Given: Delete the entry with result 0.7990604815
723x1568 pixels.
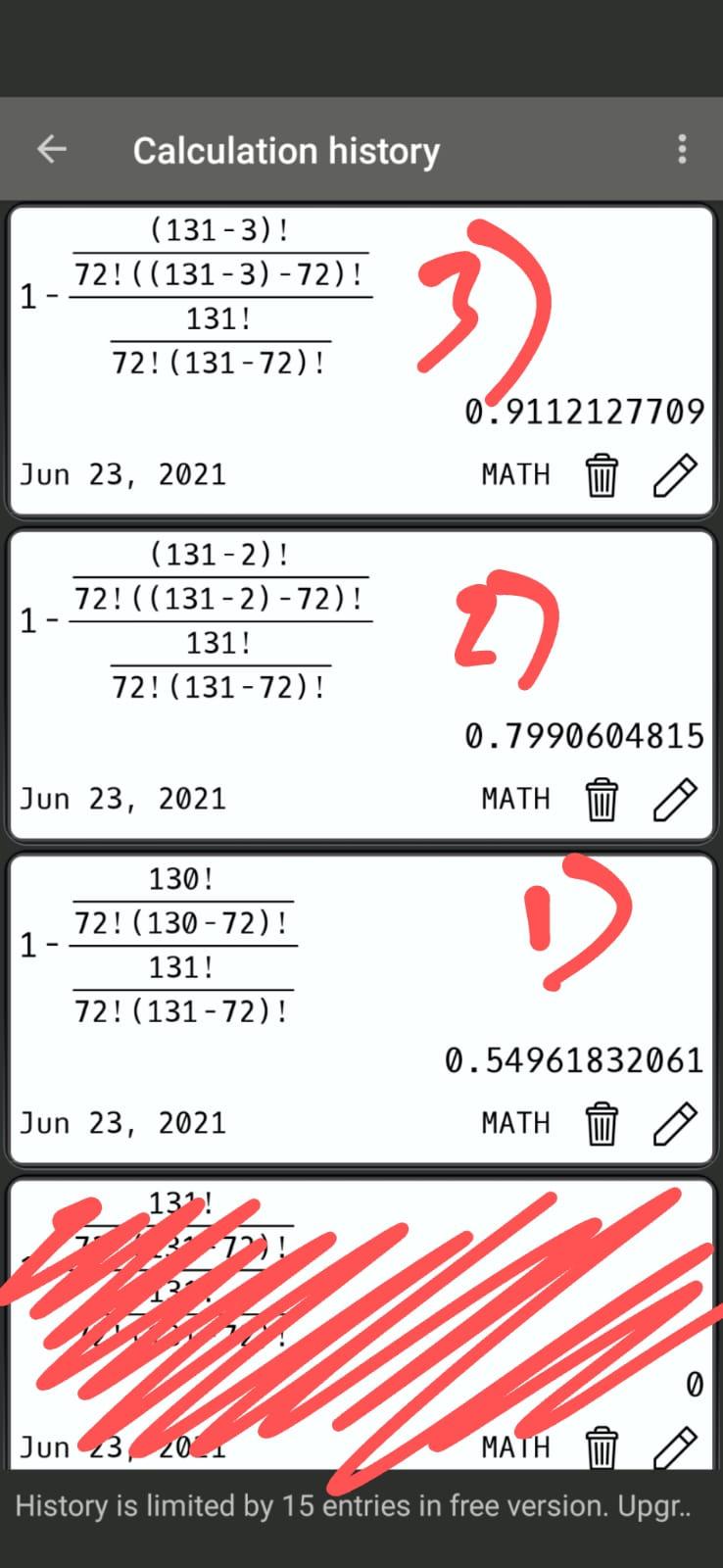Looking at the screenshot, I should tap(602, 800).
